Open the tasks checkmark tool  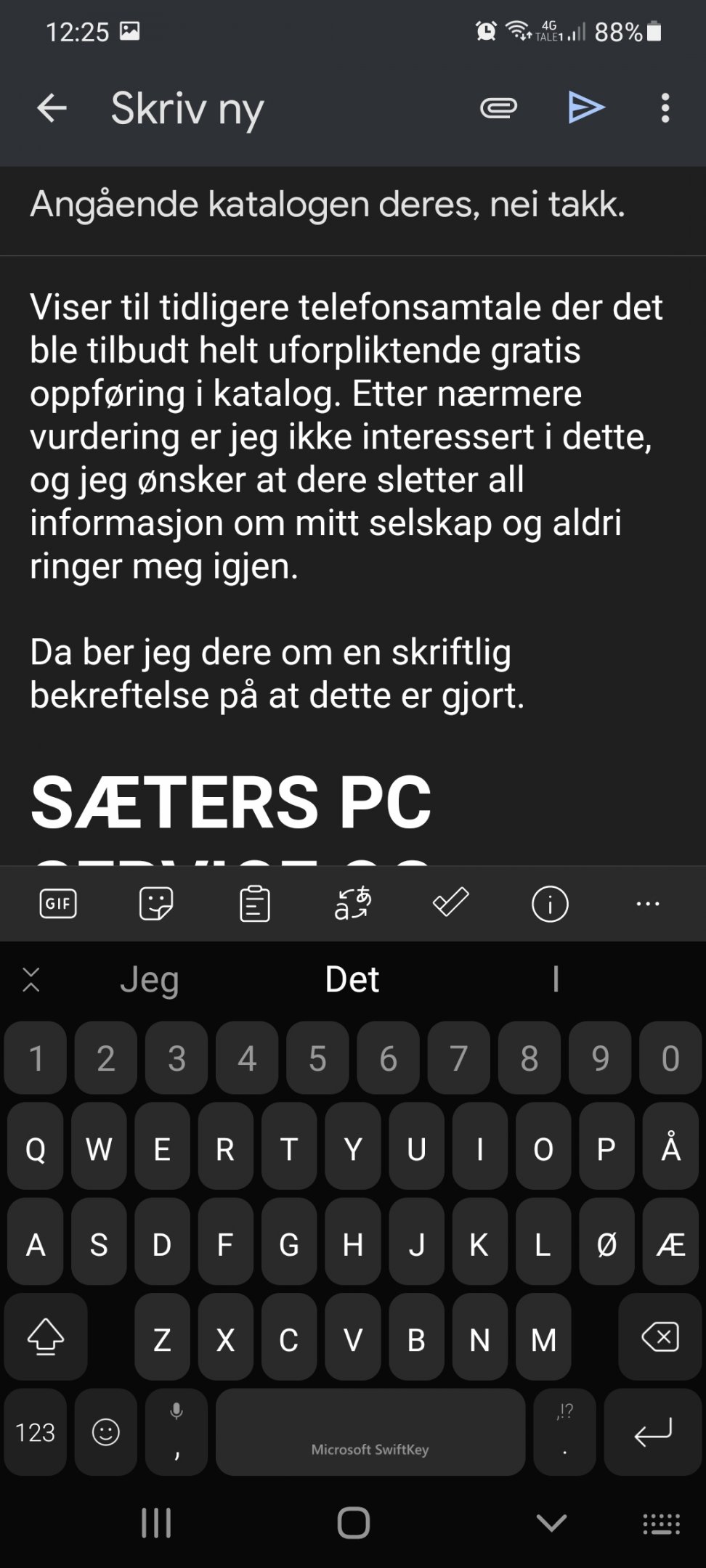[x=451, y=904]
